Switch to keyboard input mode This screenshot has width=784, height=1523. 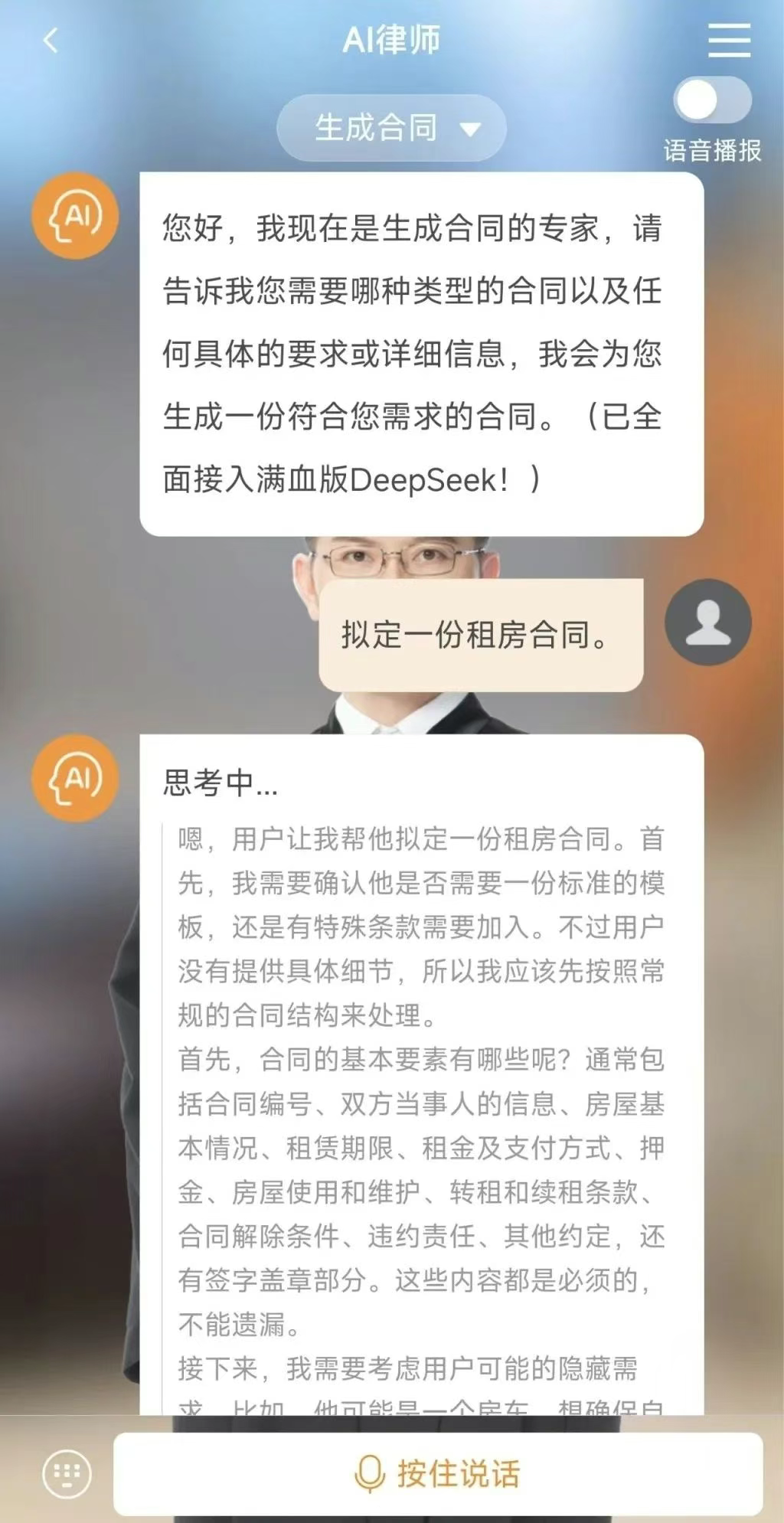[67, 1473]
